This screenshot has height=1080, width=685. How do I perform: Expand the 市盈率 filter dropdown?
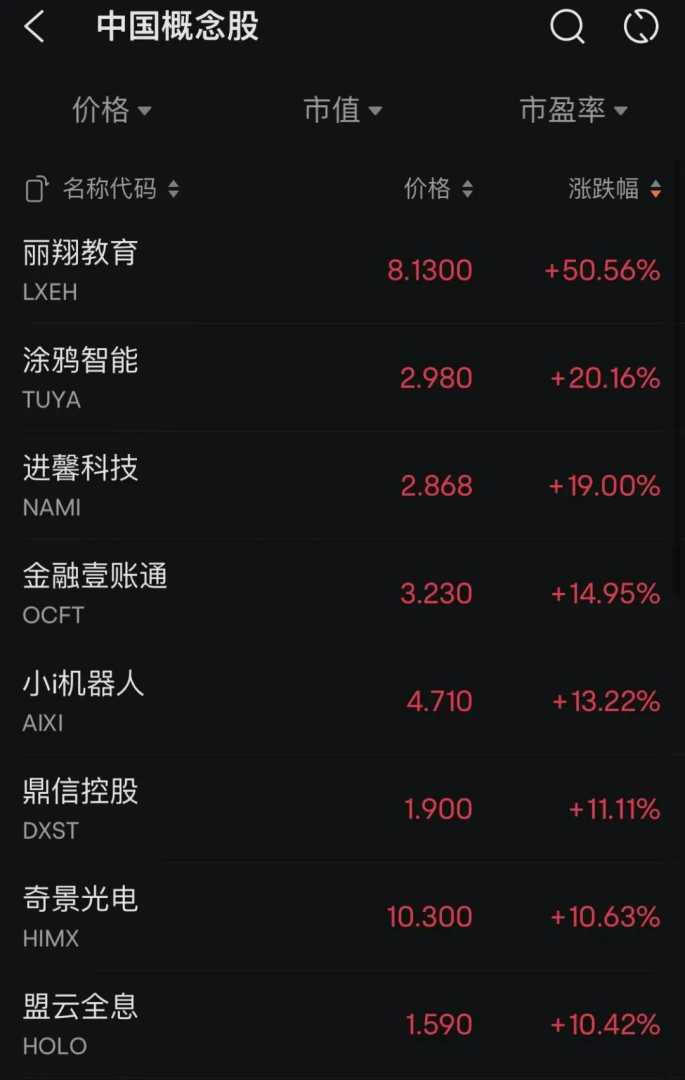click(572, 110)
